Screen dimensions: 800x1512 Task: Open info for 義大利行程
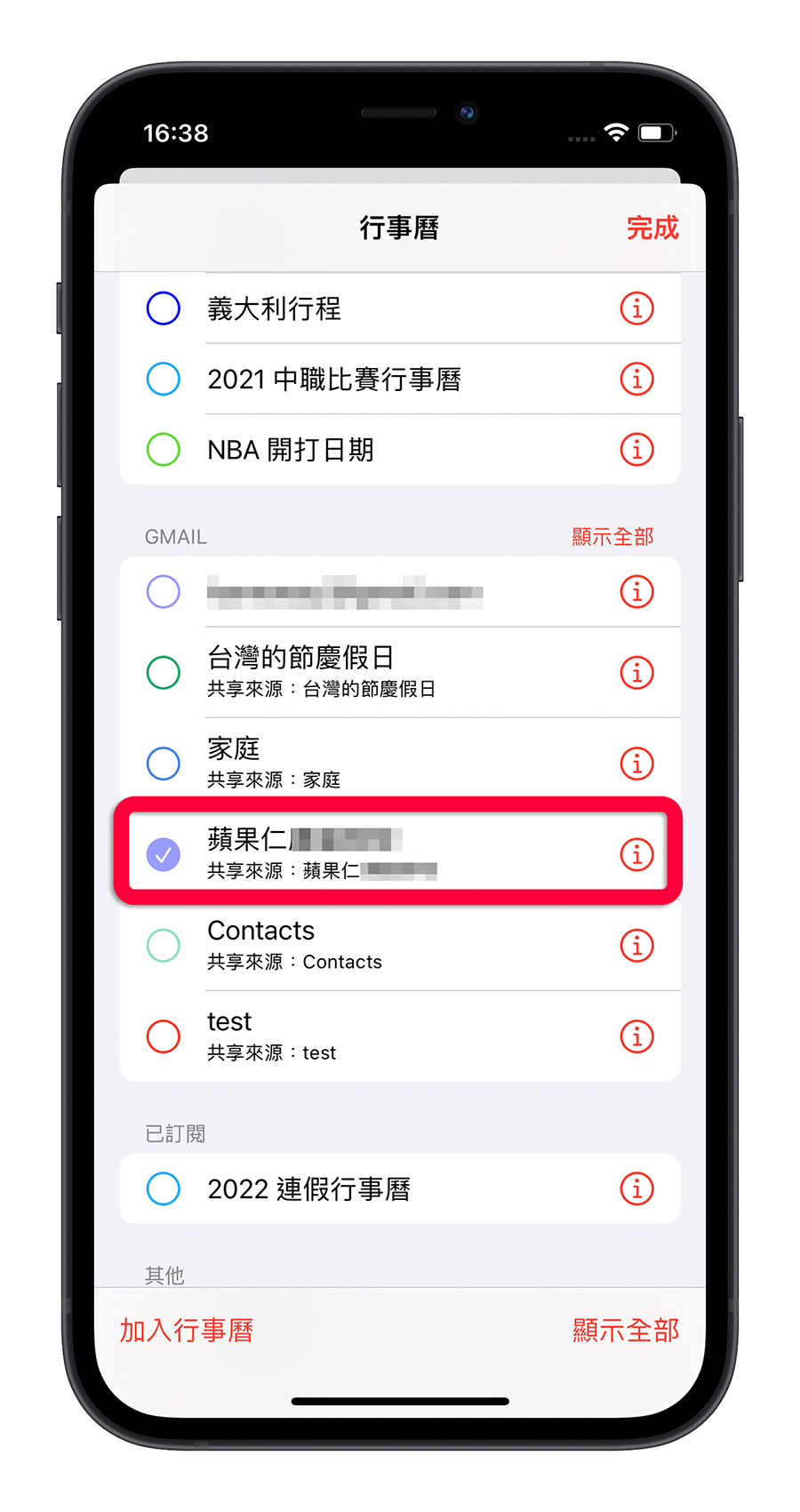[x=636, y=308]
